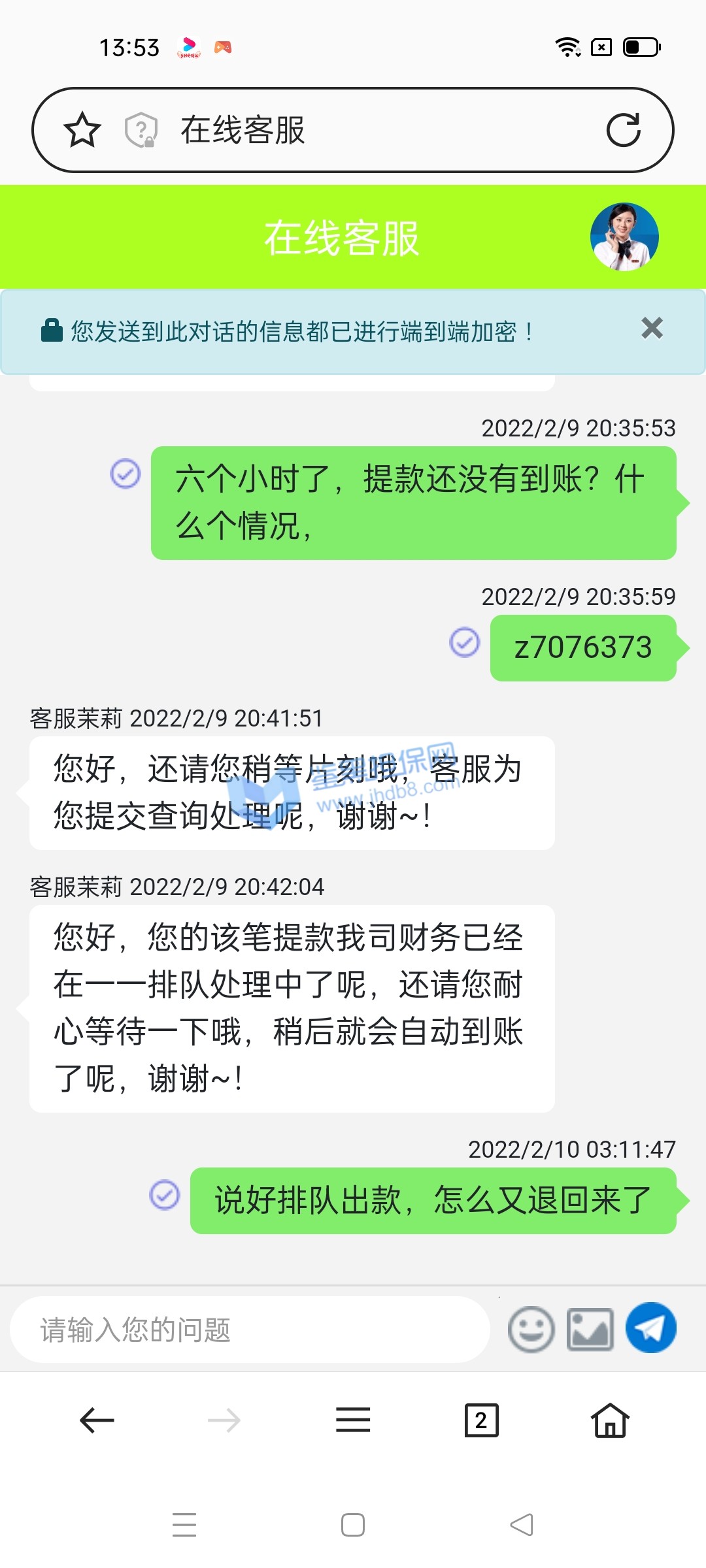Go back to the previous page in the browser

pyautogui.click(x=97, y=1420)
